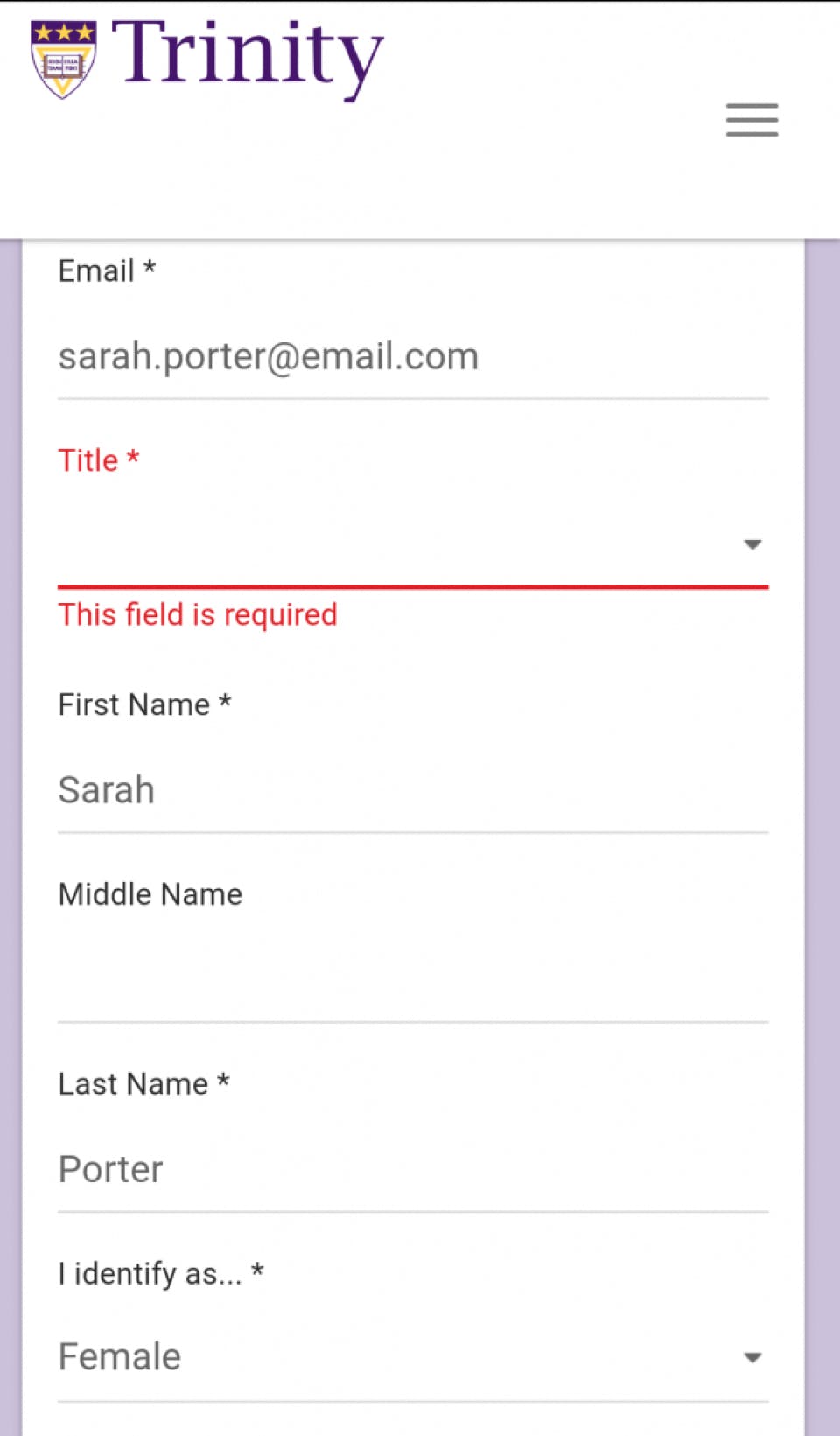
Task: Expand the Title dropdown
Action: [x=412, y=544]
